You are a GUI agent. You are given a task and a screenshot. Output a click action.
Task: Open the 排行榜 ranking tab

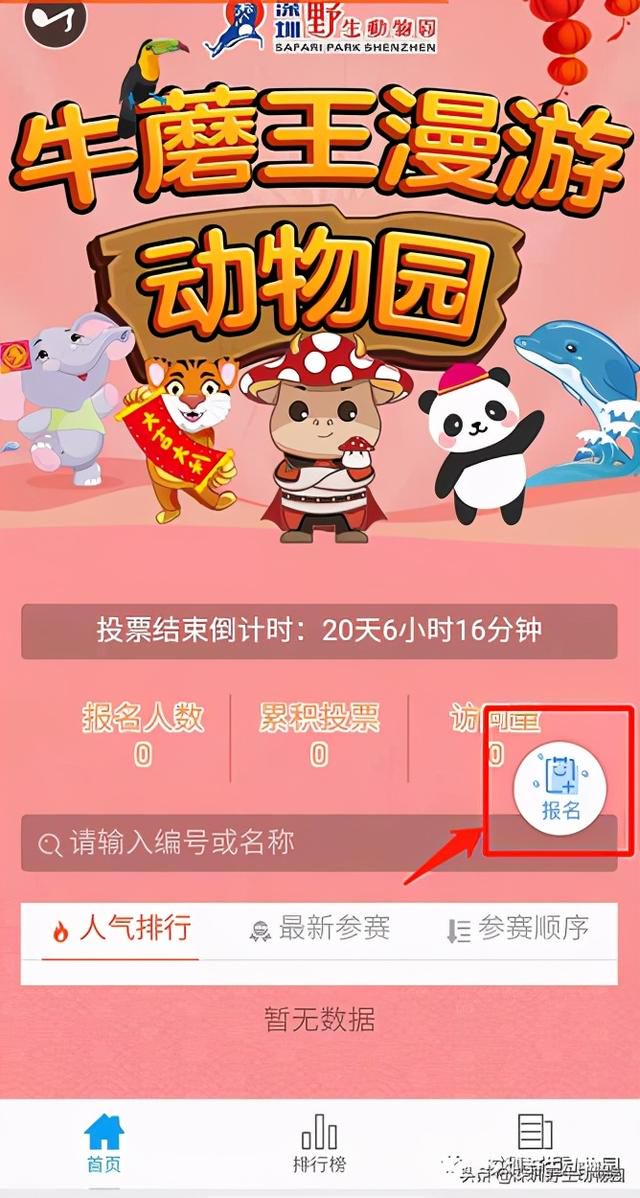(x=319, y=1144)
